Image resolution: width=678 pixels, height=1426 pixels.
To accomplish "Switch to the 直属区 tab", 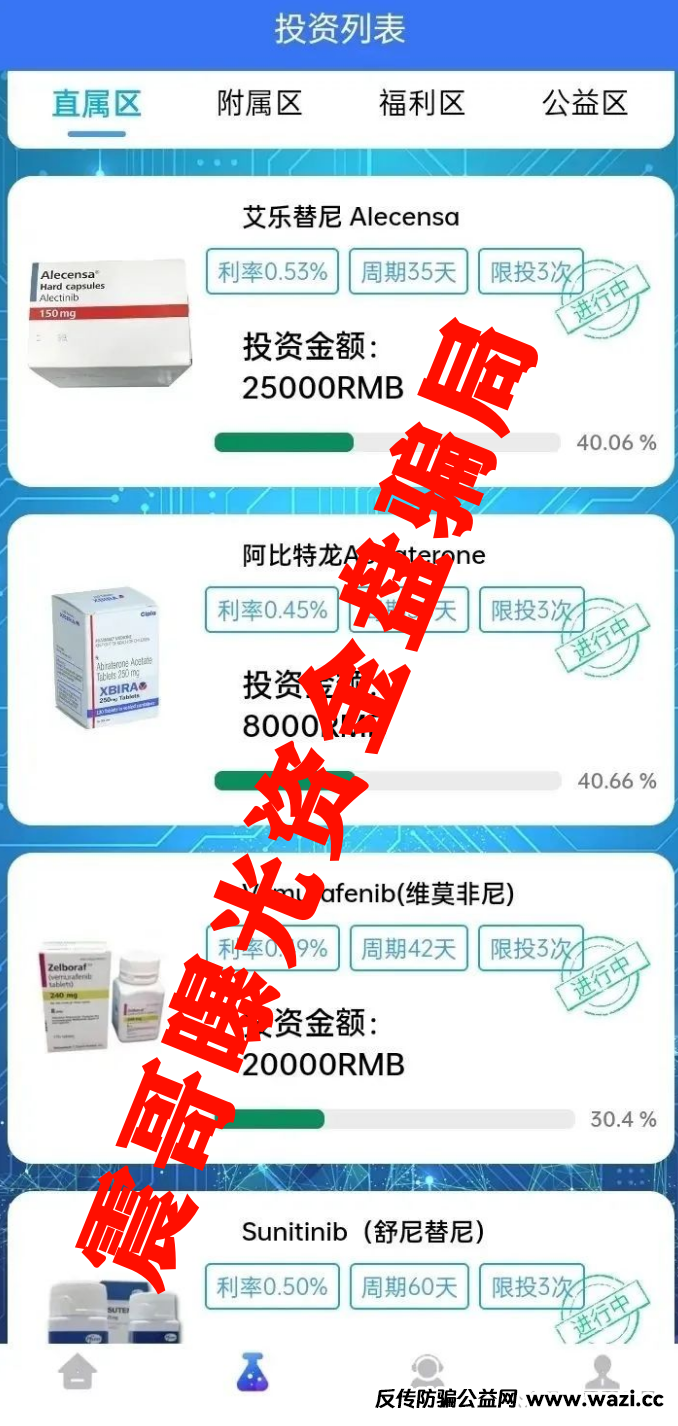I will pyautogui.click(x=96, y=103).
